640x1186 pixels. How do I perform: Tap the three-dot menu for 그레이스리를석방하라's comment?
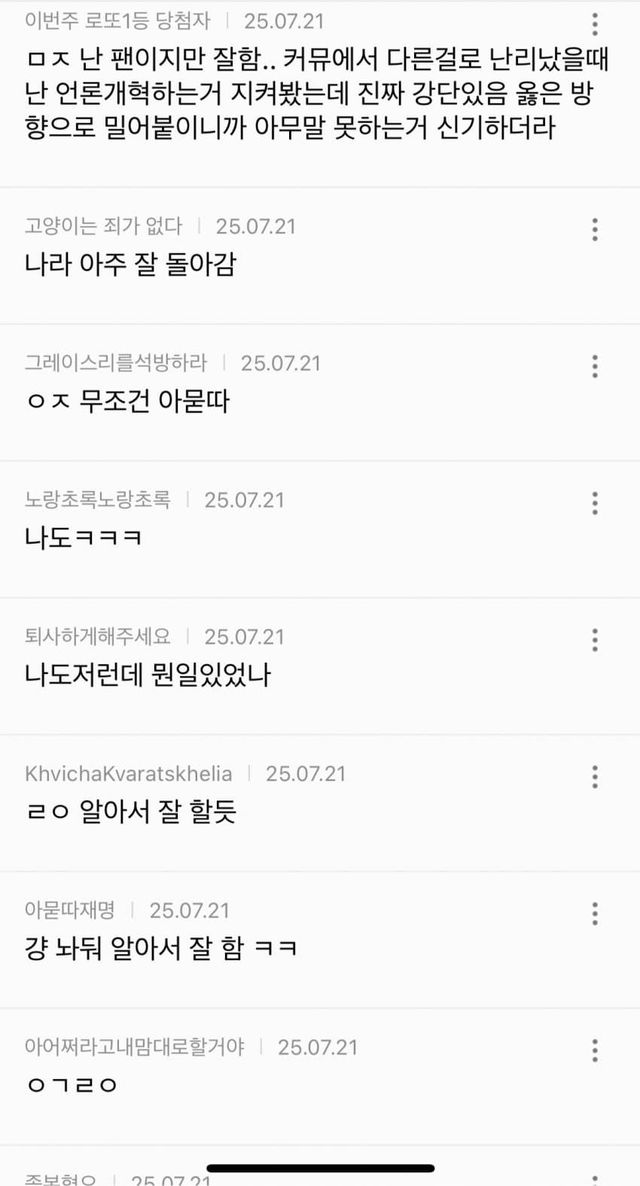coord(595,366)
